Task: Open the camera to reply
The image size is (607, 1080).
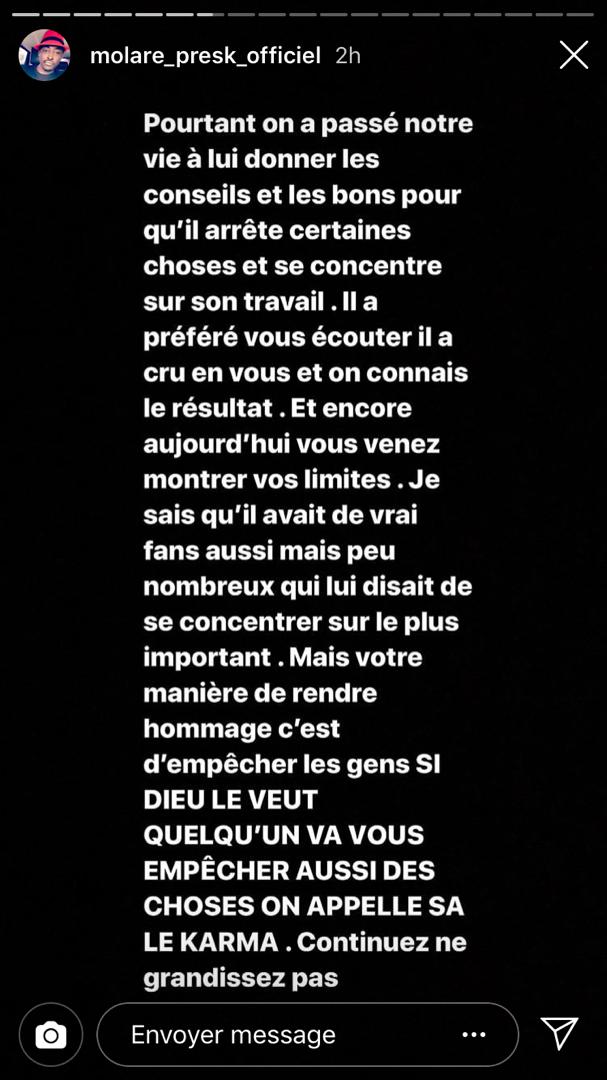Action: (x=50, y=1034)
